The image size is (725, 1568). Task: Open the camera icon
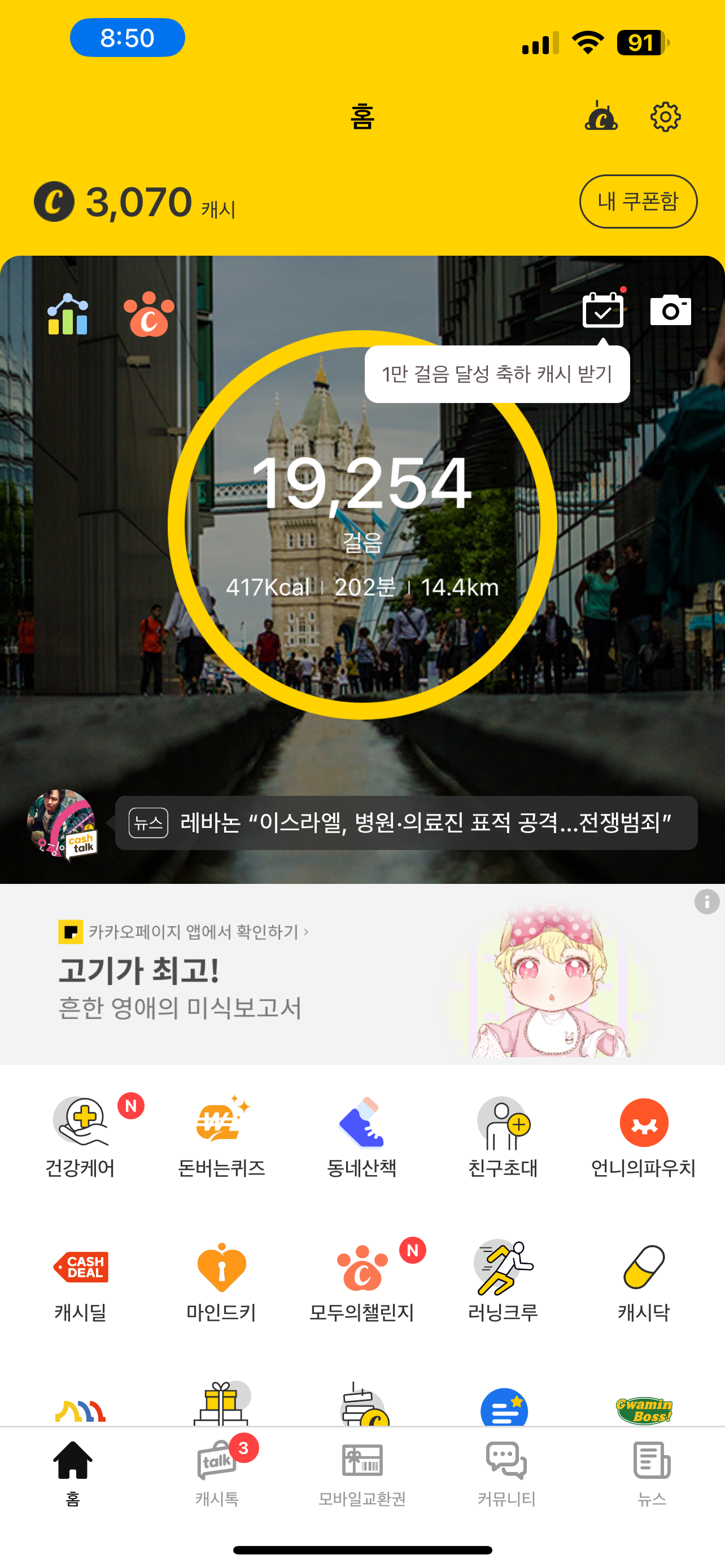(x=670, y=310)
